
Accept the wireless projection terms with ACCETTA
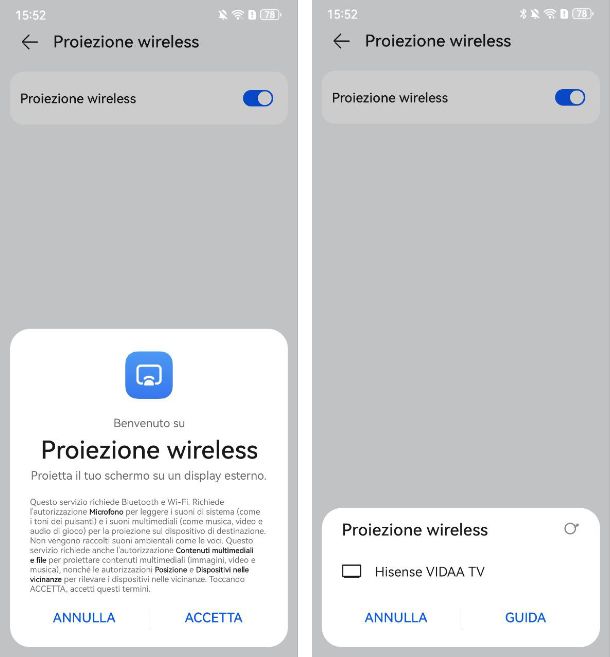213,618
